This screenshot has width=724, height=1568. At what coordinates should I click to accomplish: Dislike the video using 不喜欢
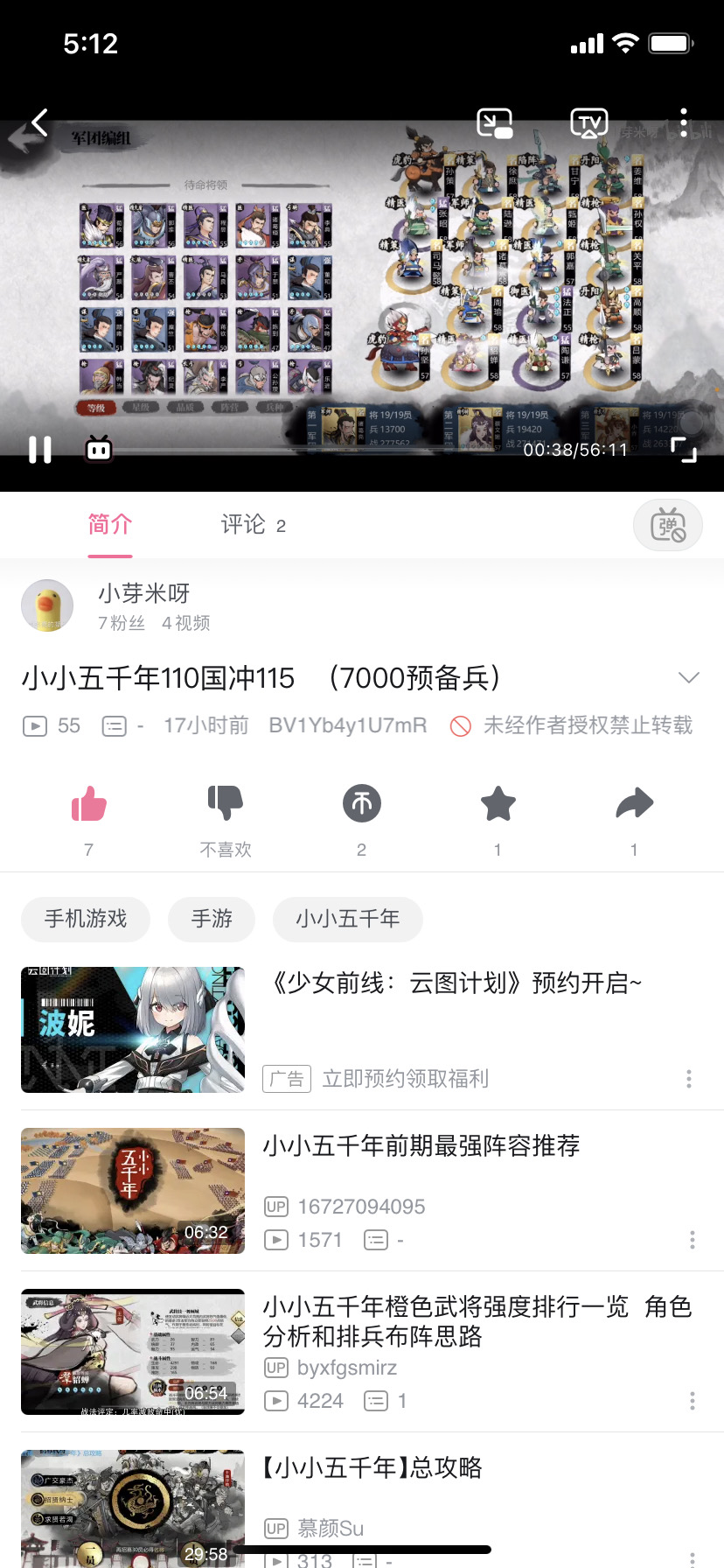(x=225, y=802)
